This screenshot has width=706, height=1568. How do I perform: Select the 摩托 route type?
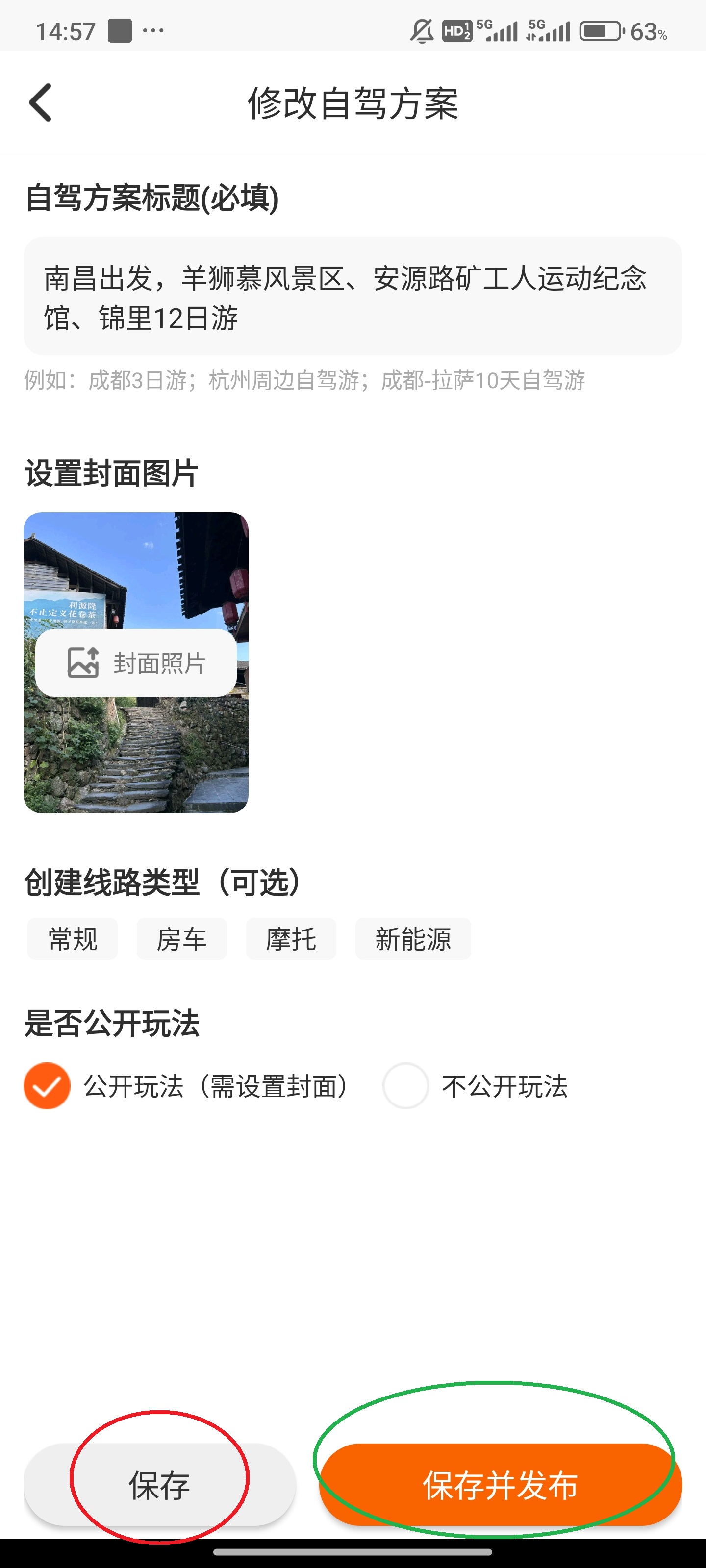pos(291,938)
